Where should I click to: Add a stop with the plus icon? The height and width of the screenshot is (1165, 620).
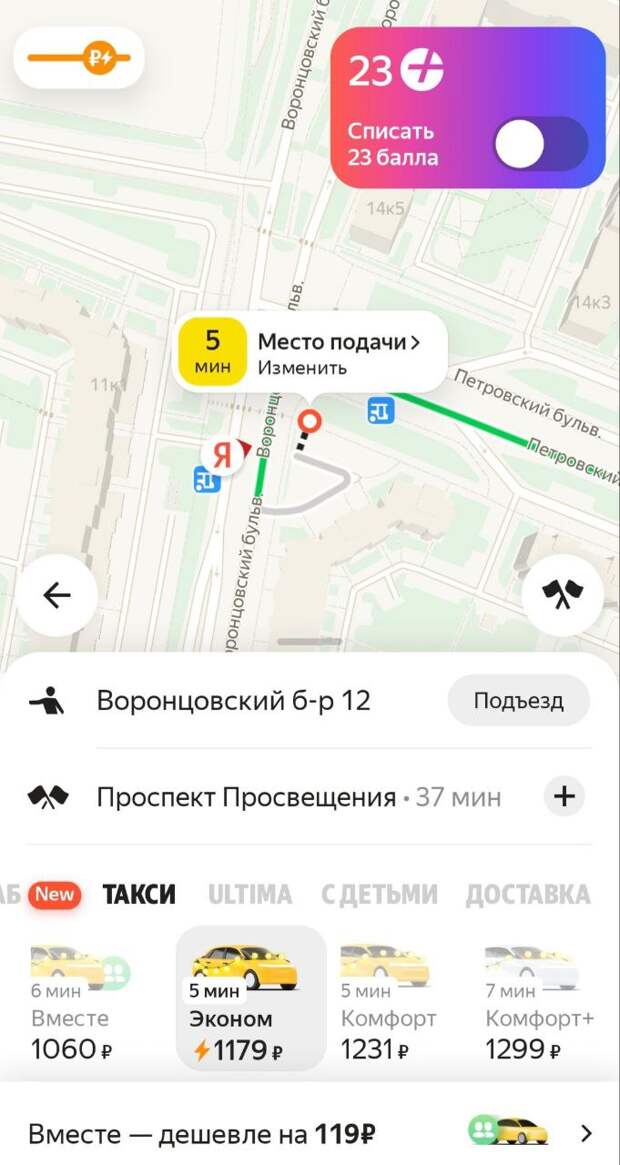565,797
